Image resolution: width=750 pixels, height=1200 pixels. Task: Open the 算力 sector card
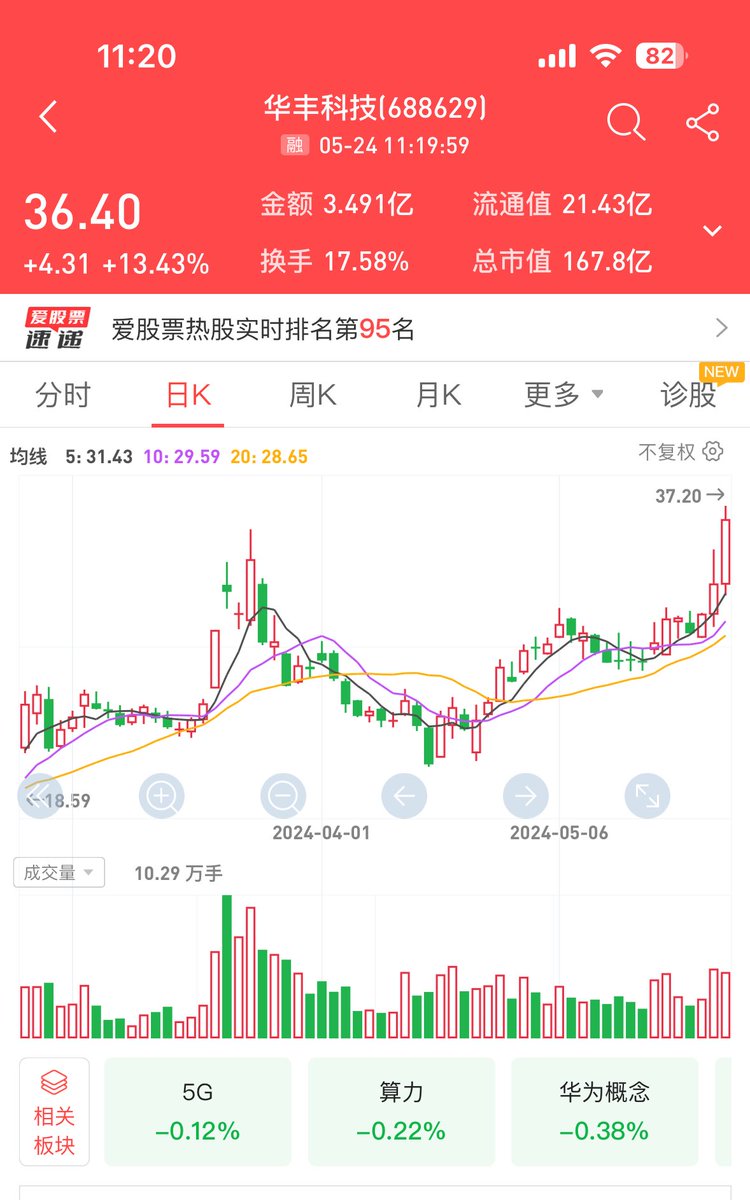401,1112
